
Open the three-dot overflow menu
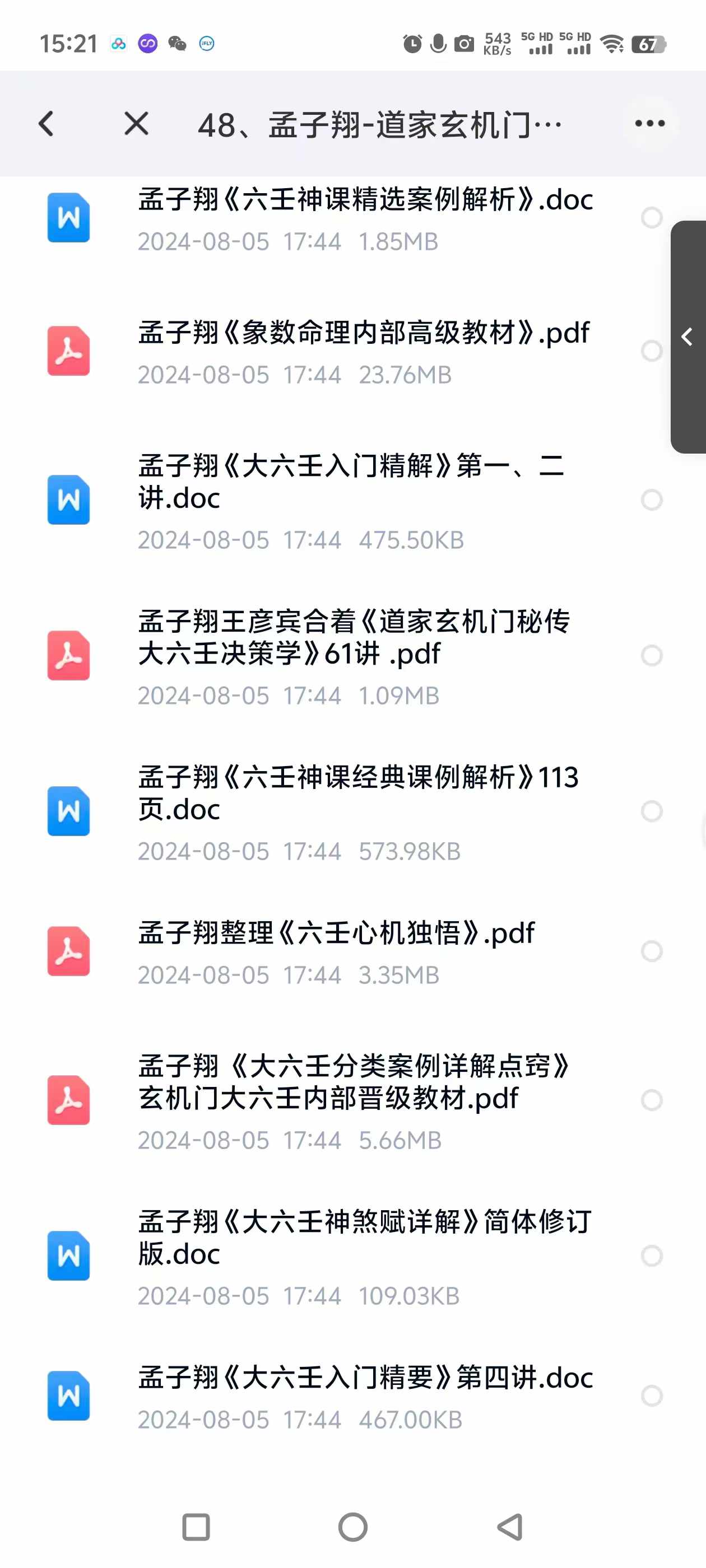tap(649, 124)
